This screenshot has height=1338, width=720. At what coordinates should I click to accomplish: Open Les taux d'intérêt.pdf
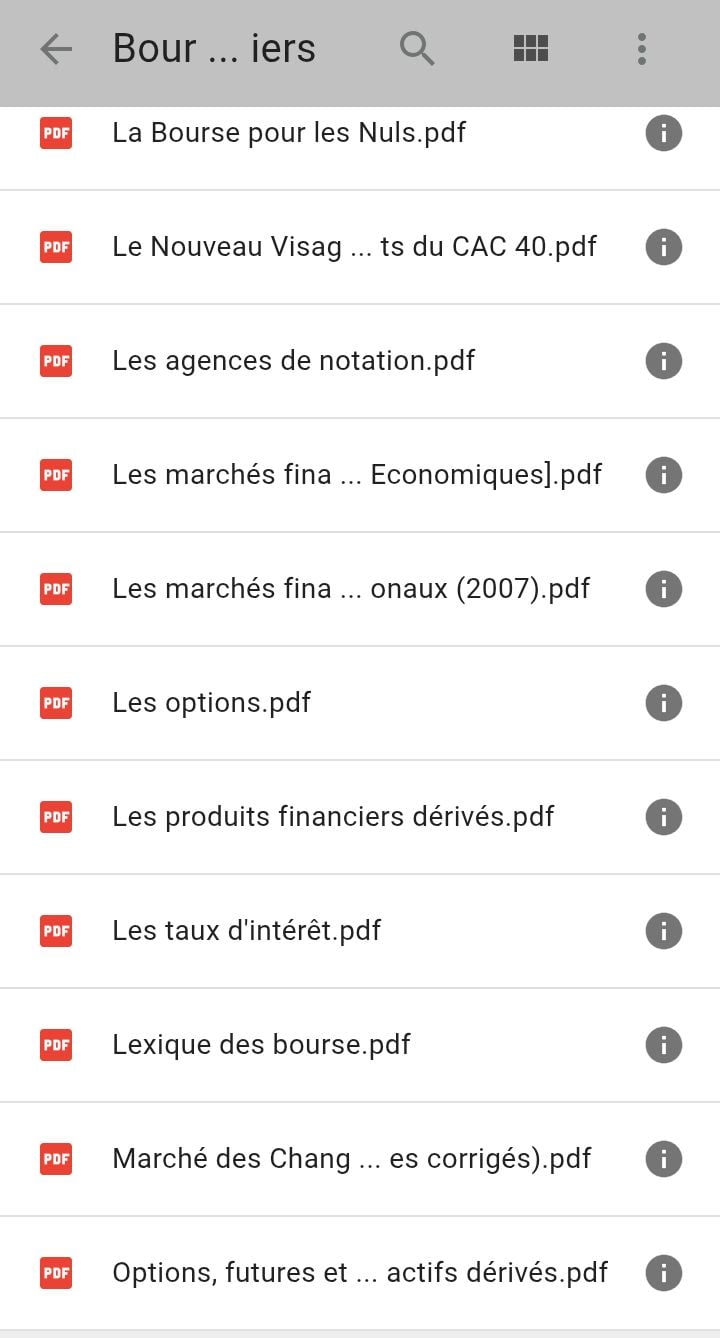tap(246, 931)
